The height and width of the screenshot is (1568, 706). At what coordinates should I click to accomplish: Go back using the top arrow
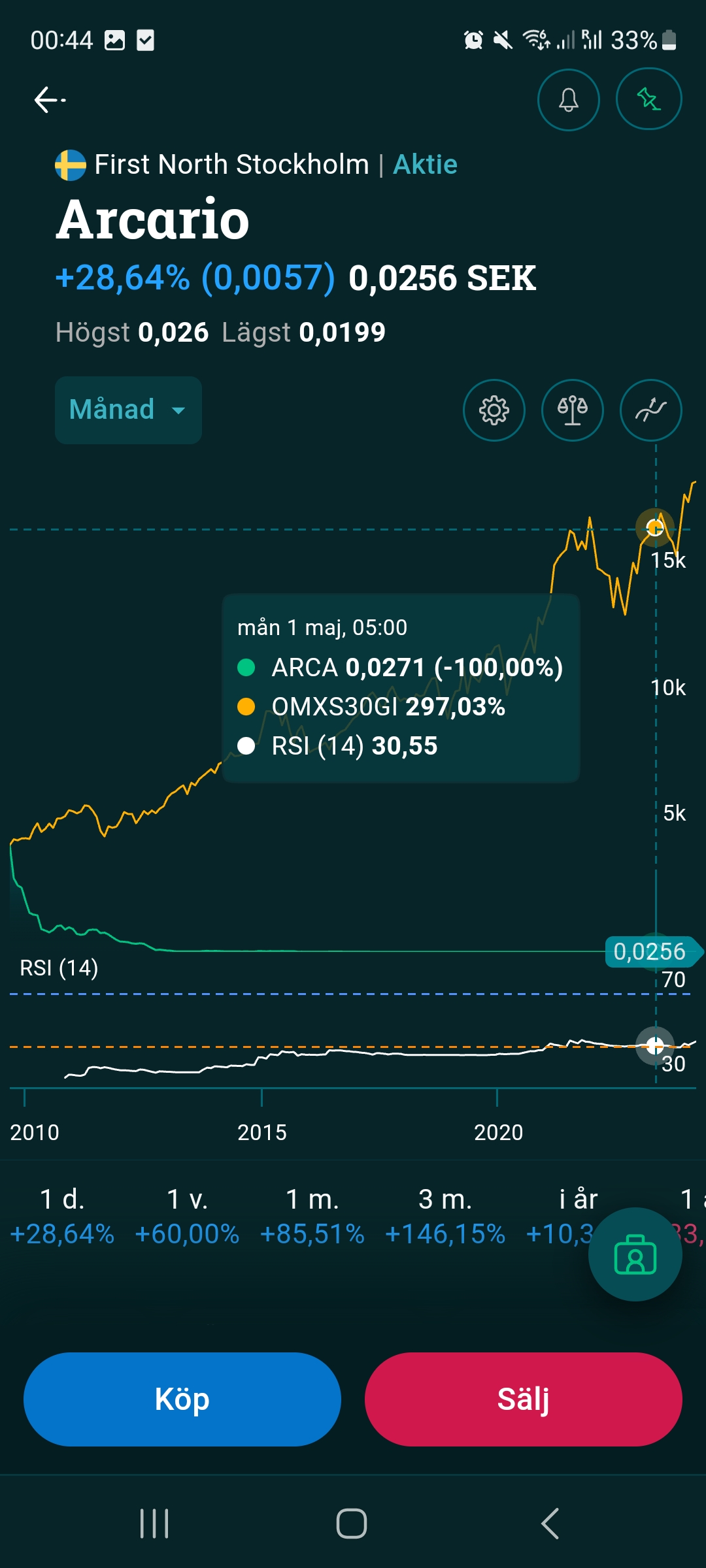[50, 100]
